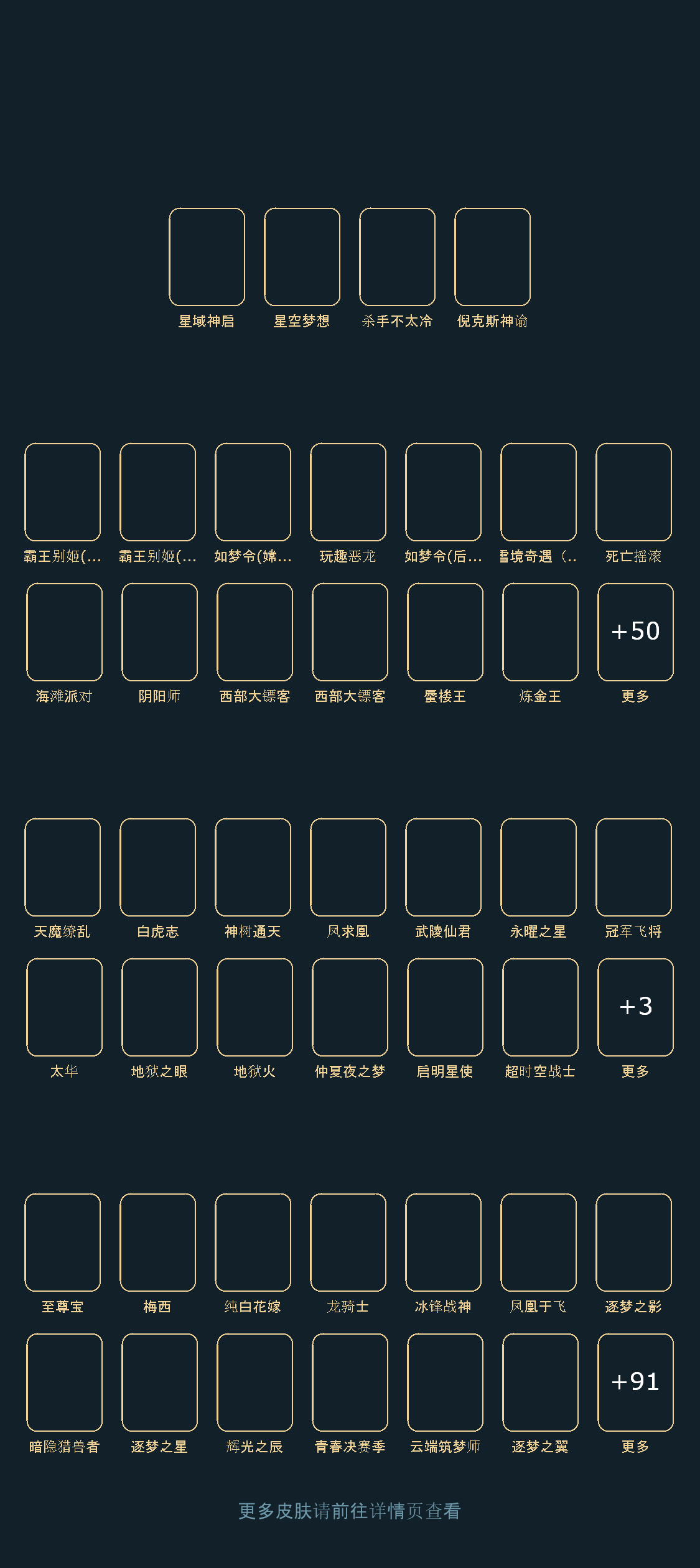This screenshot has height=1568, width=700.
Task: Show the +91 more skins
Action: click(x=635, y=1383)
